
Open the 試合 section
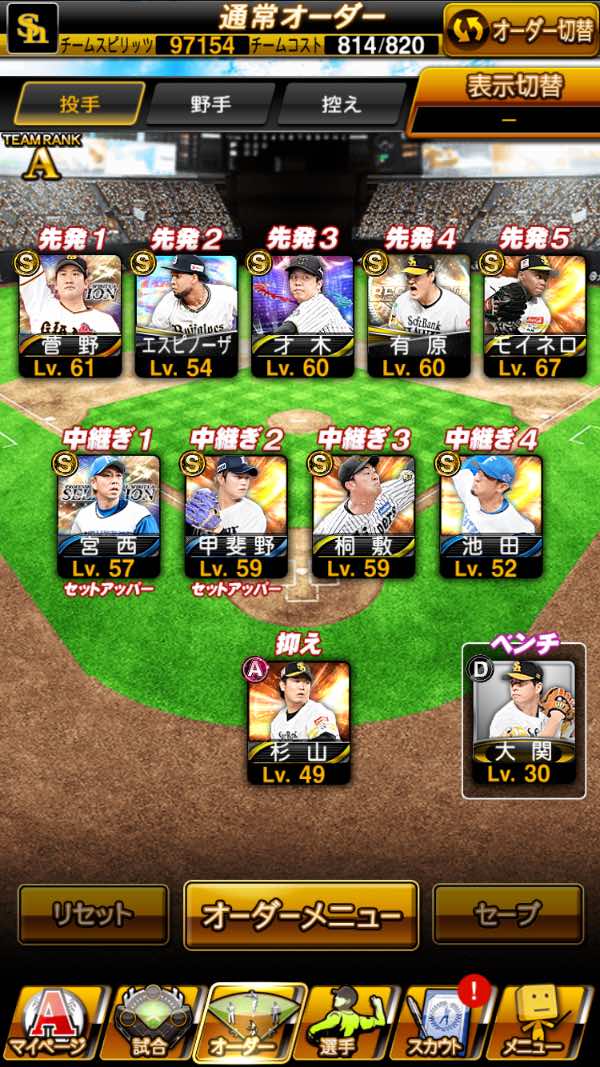[x=150, y=1024]
